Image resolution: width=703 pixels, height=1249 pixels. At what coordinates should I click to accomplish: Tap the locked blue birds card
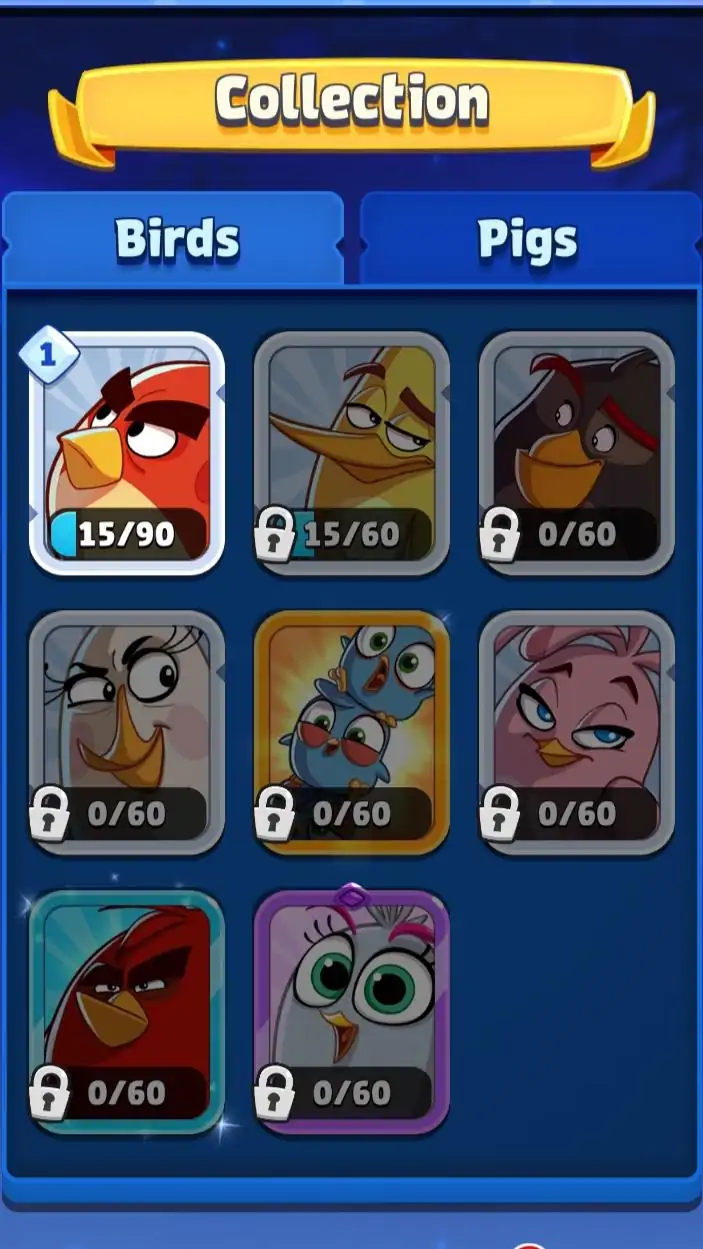[351, 732]
